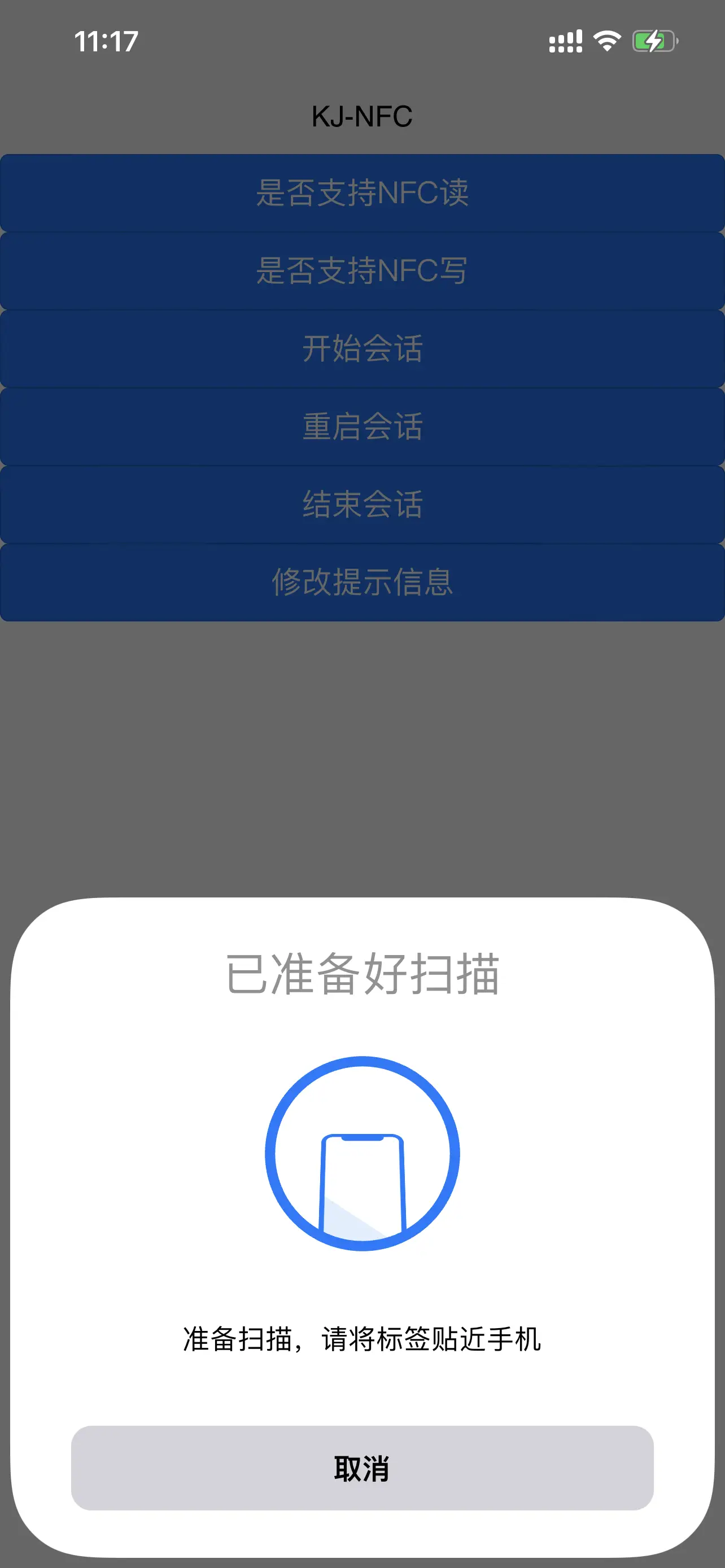Tap 取消 to cancel the NFC scan
Screen dimensions: 725x1568
[362, 1468]
